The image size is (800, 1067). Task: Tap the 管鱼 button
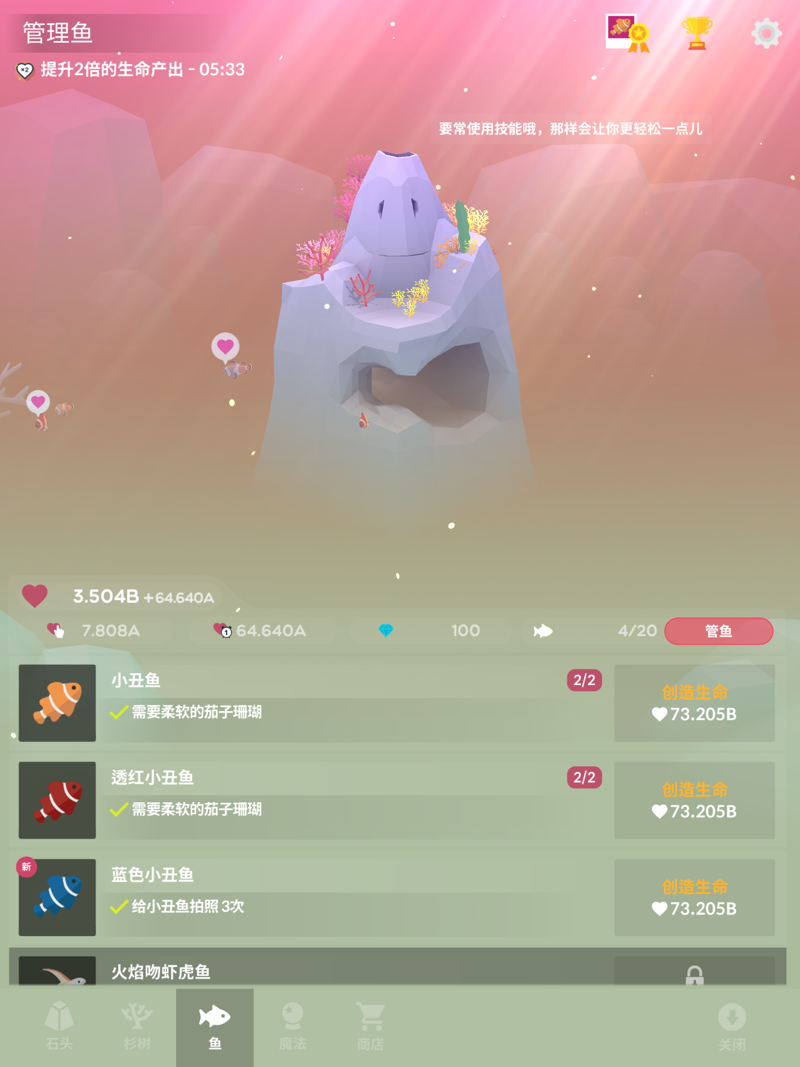coord(718,631)
